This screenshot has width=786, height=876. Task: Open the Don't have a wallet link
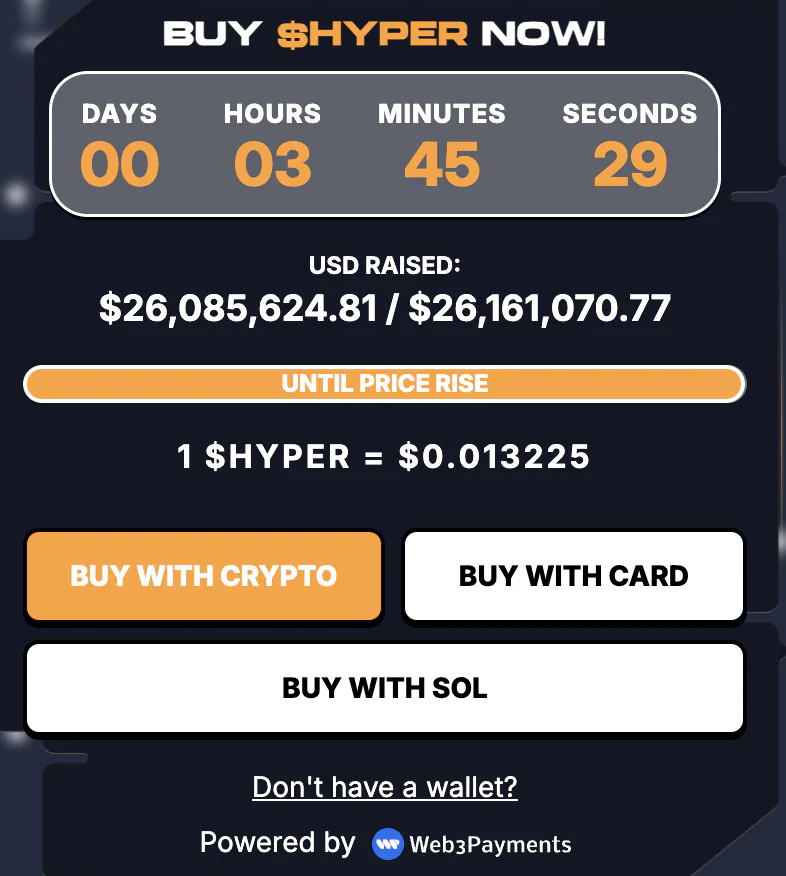coord(384,787)
